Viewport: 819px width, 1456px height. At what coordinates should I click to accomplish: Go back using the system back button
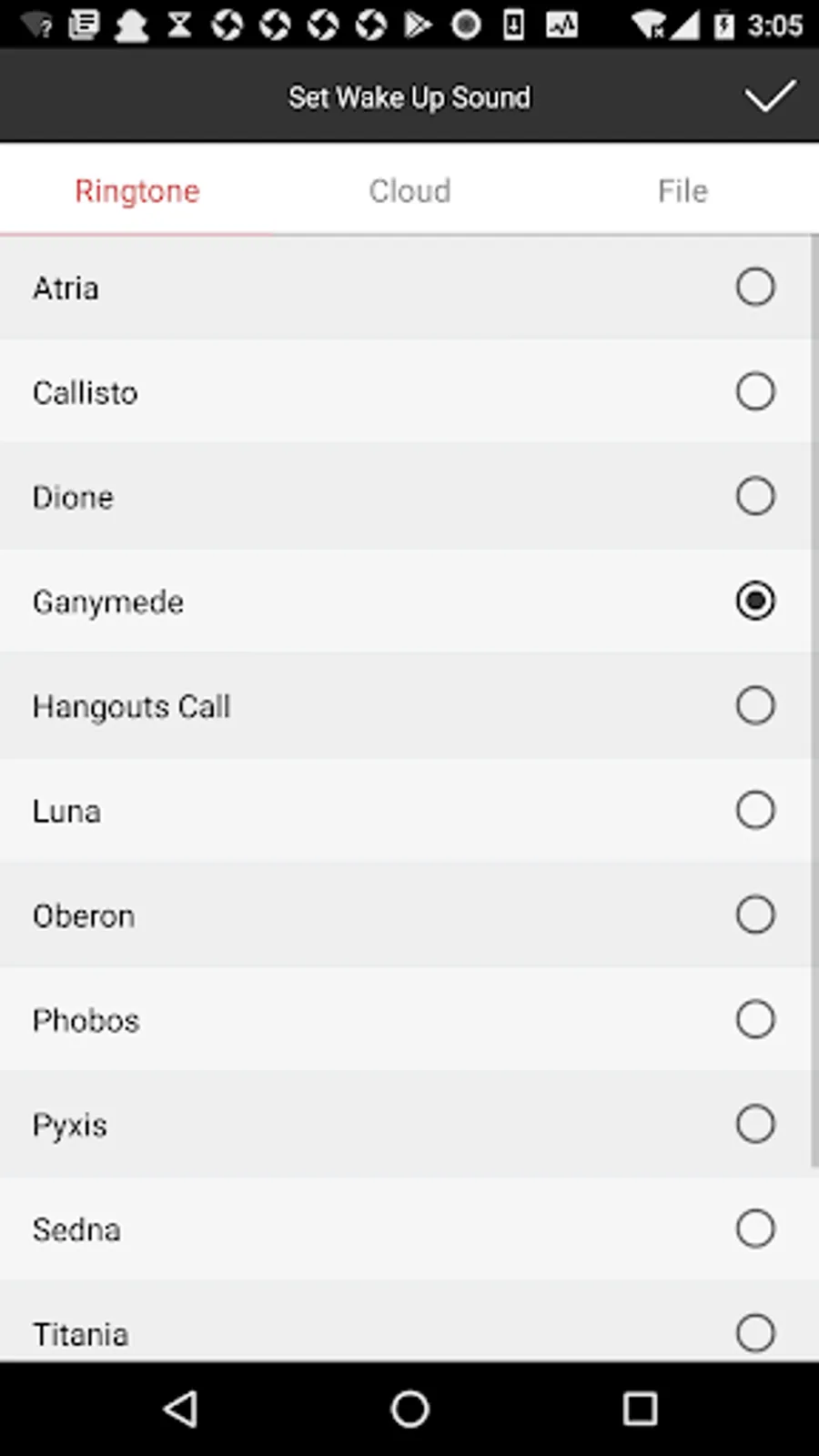point(181,1409)
